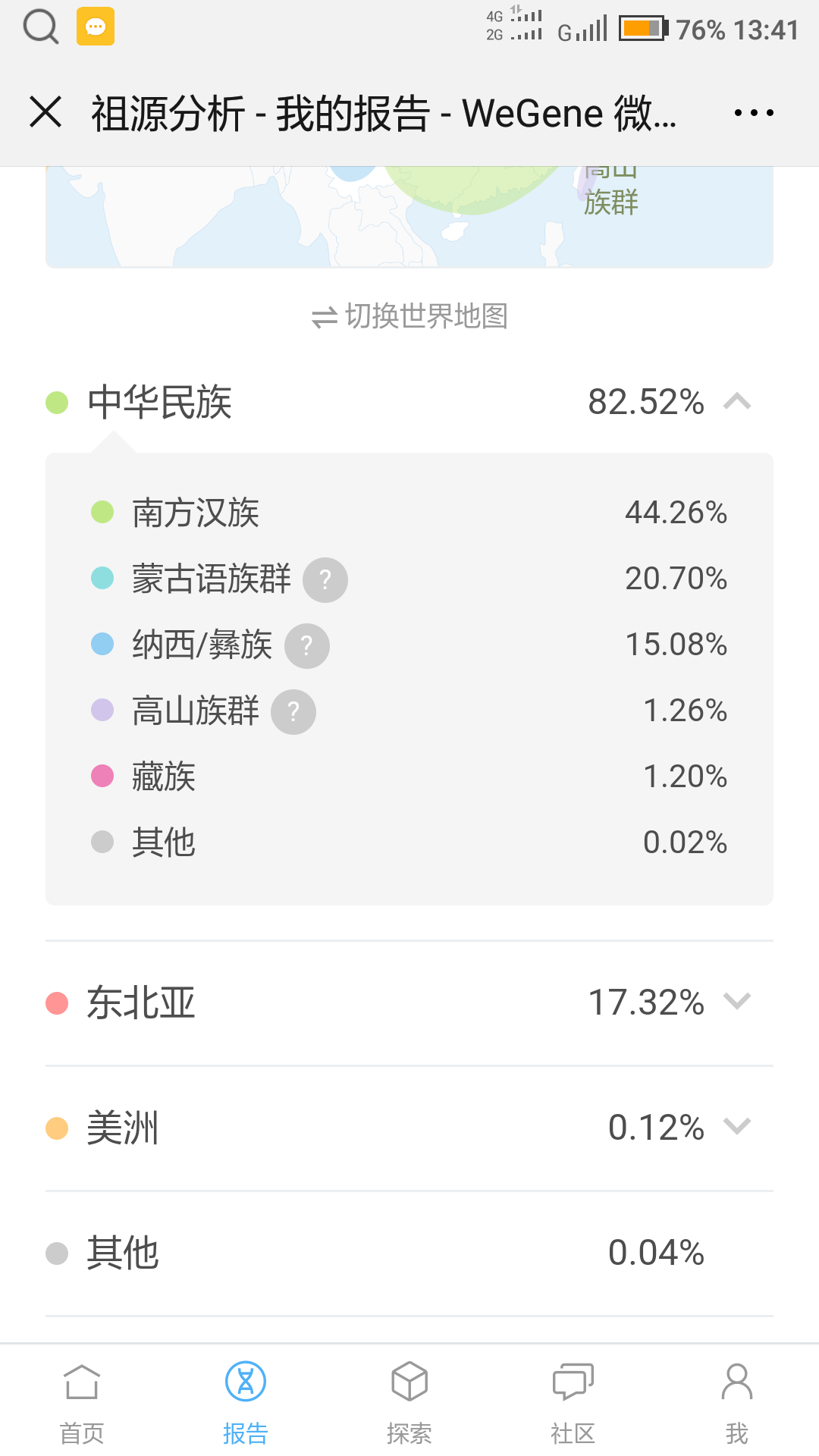Open the three-dot overflow menu
This screenshot has width=819, height=1456.
pyautogui.click(x=754, y=113)
